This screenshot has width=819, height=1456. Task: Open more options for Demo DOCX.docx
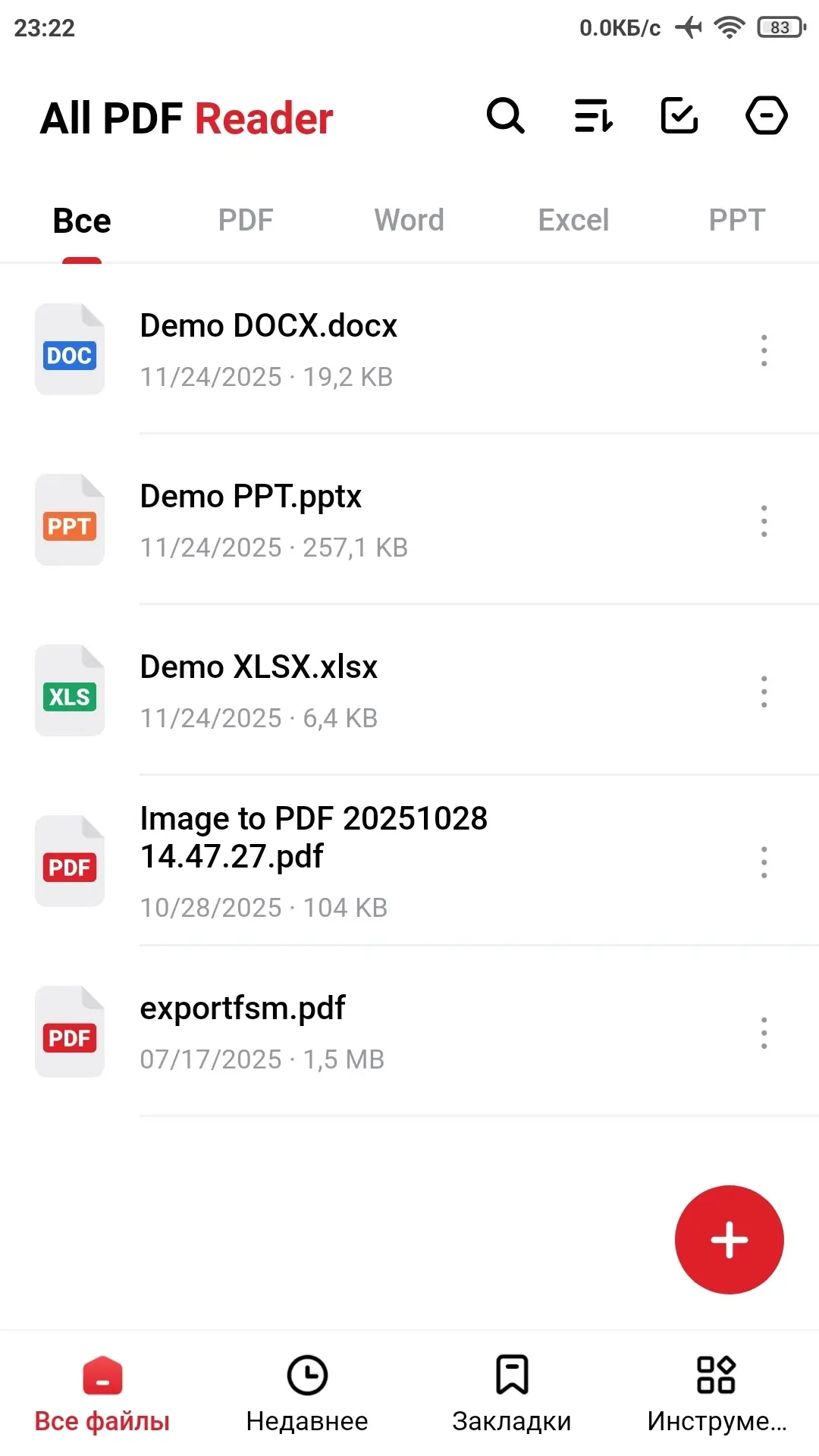click(764, 350)
